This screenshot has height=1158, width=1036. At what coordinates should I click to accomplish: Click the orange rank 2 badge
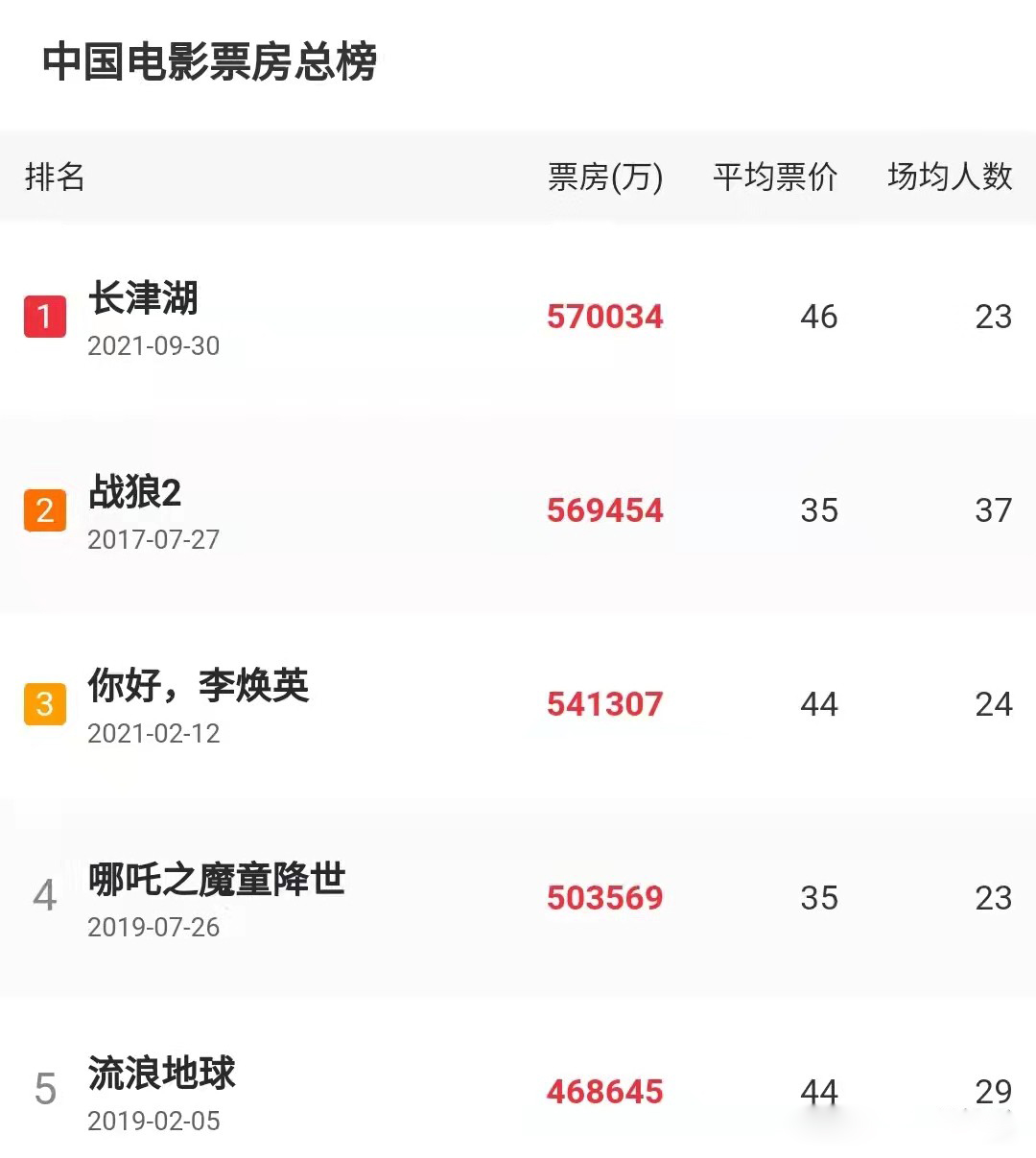tap(44, 509)
